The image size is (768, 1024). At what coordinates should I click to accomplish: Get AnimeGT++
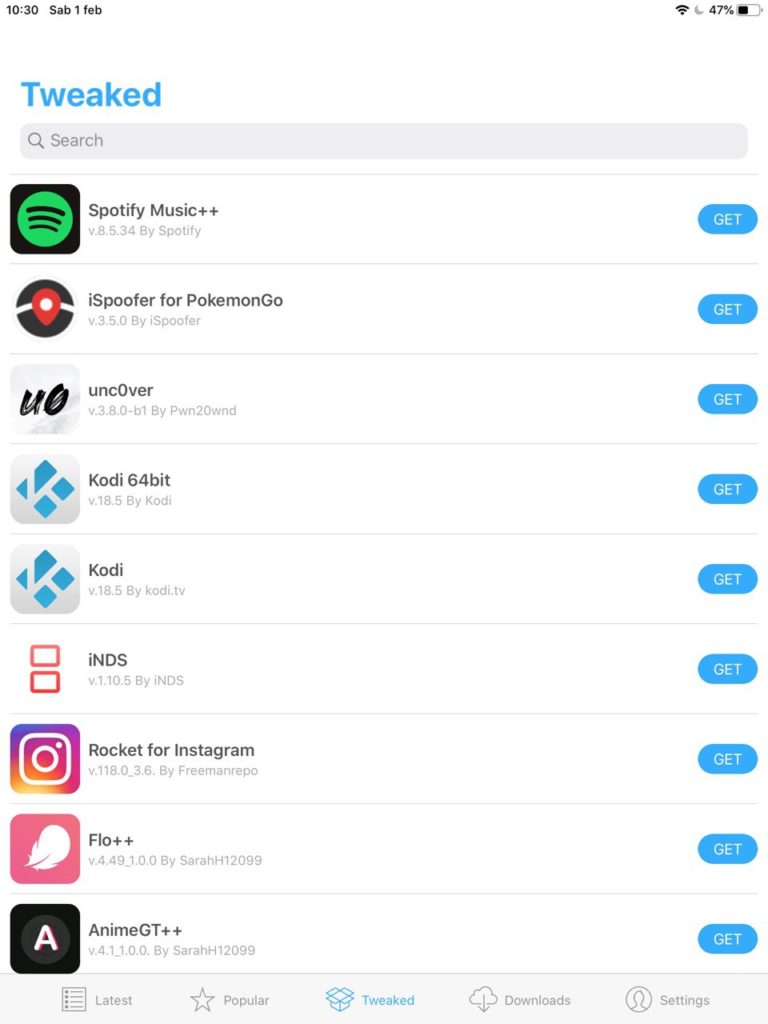pos(727,940)
